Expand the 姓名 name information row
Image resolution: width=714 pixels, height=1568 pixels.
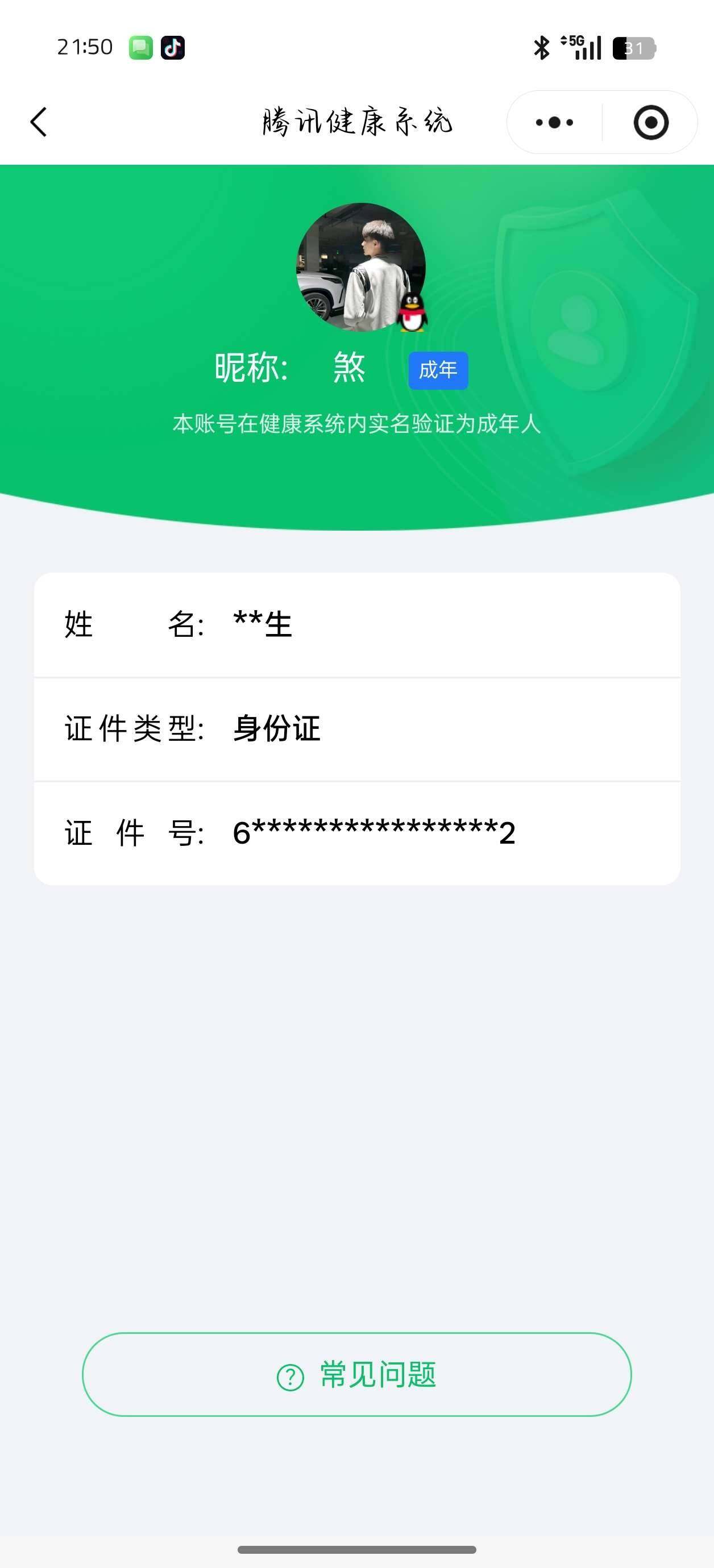point(357,624)
